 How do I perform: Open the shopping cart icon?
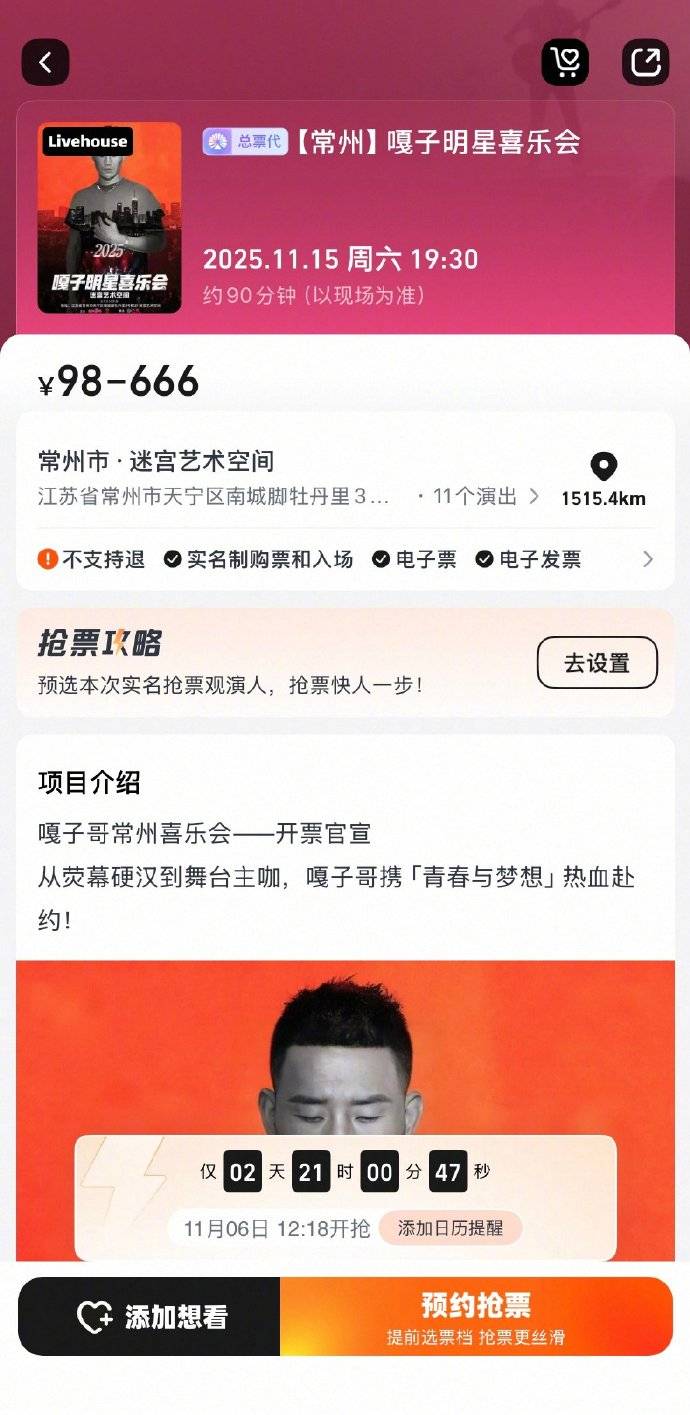pos(566,62)
